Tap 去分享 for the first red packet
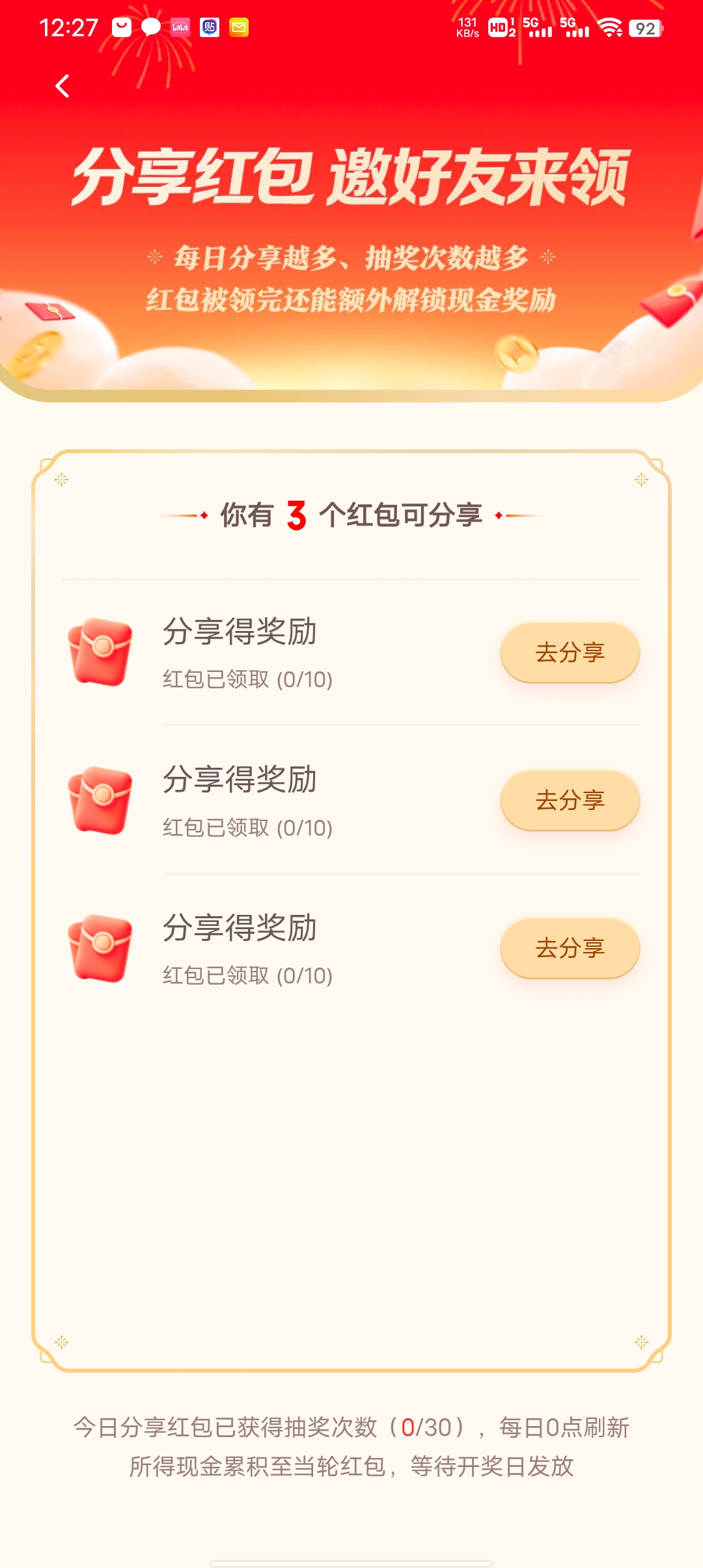Image resolution: width=703 pixels, height=1568 pixels. pos(570,652)
